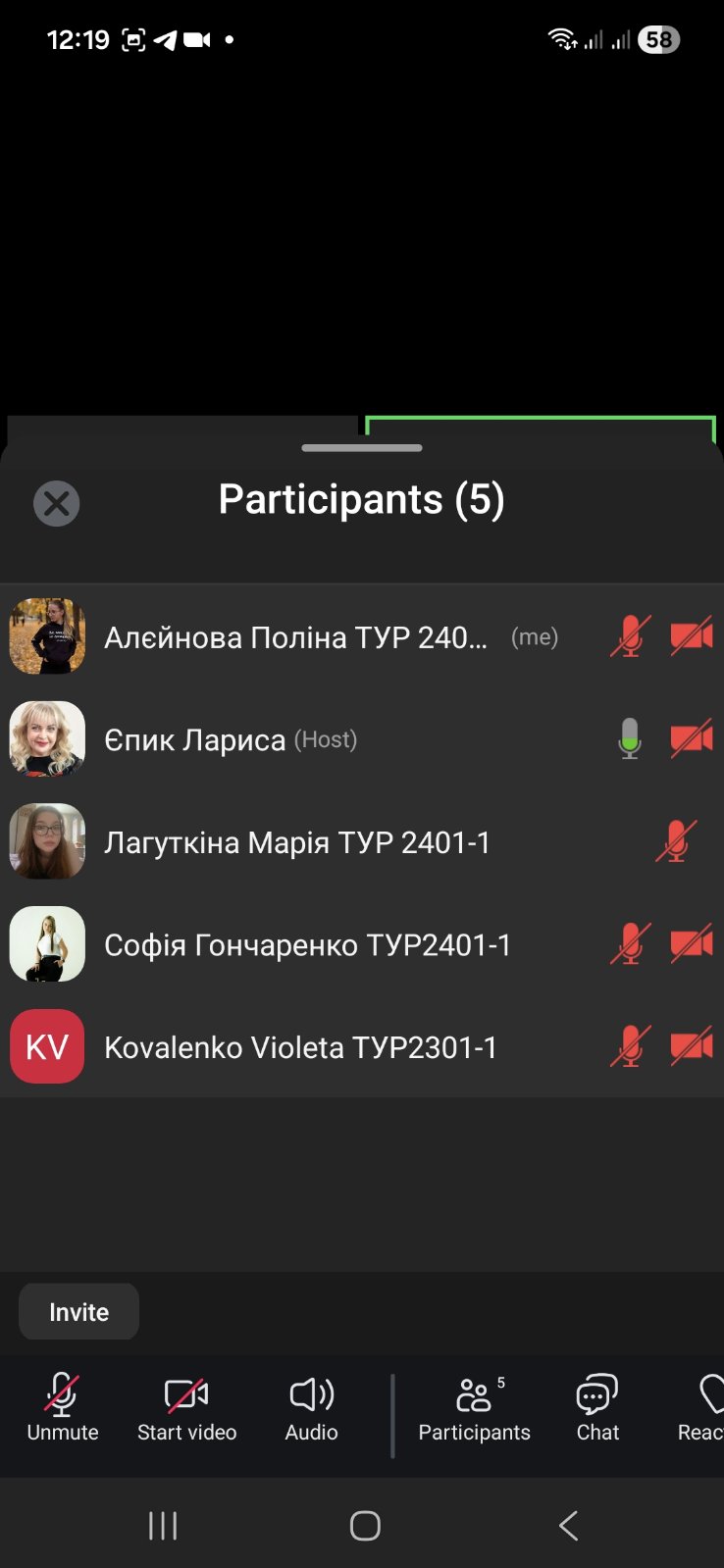Select participant Лагуткіна Марія ТУР 2401-1
The width and height of the screenshot is (724, 1568).
[296, 842]
